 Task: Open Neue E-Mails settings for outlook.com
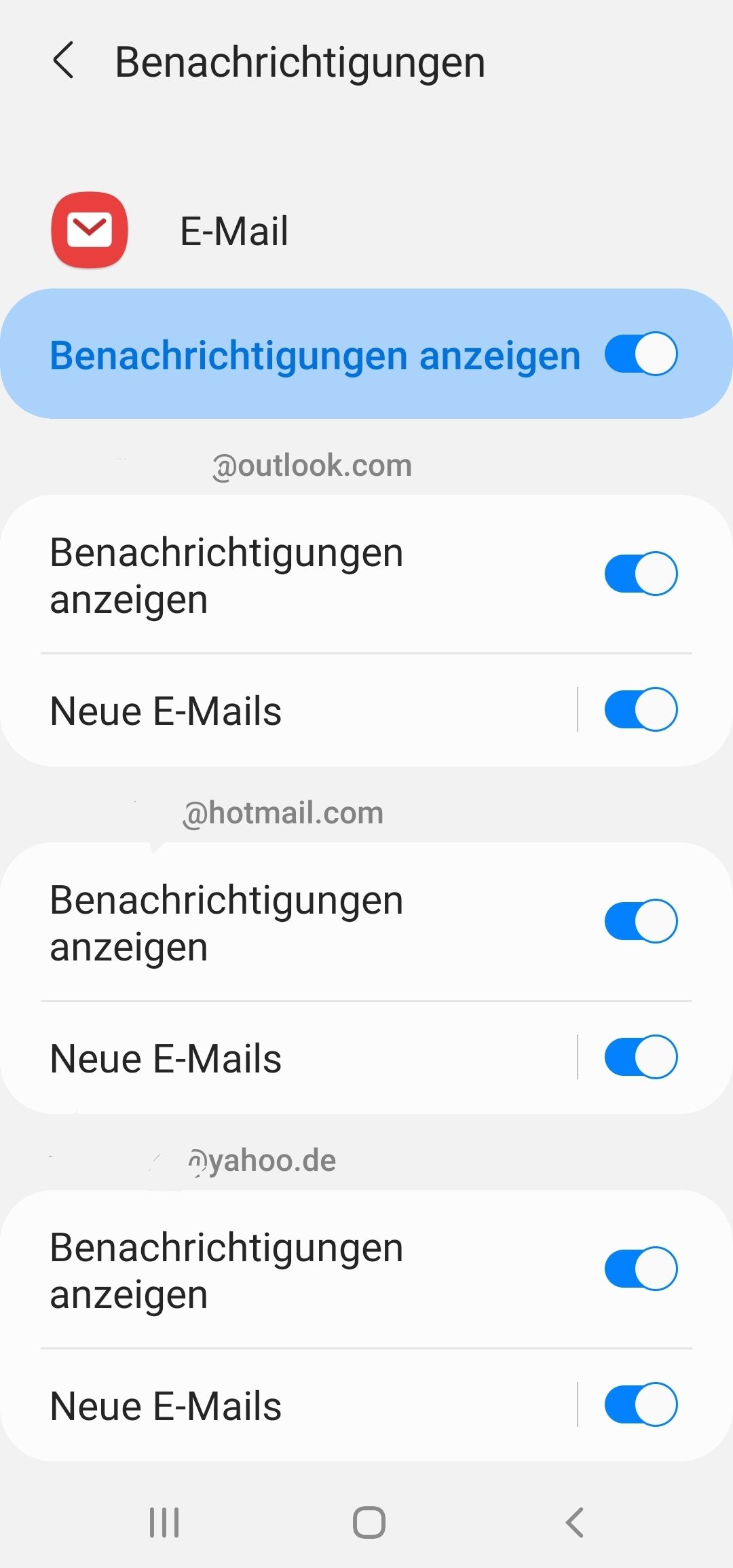[271, 710]
